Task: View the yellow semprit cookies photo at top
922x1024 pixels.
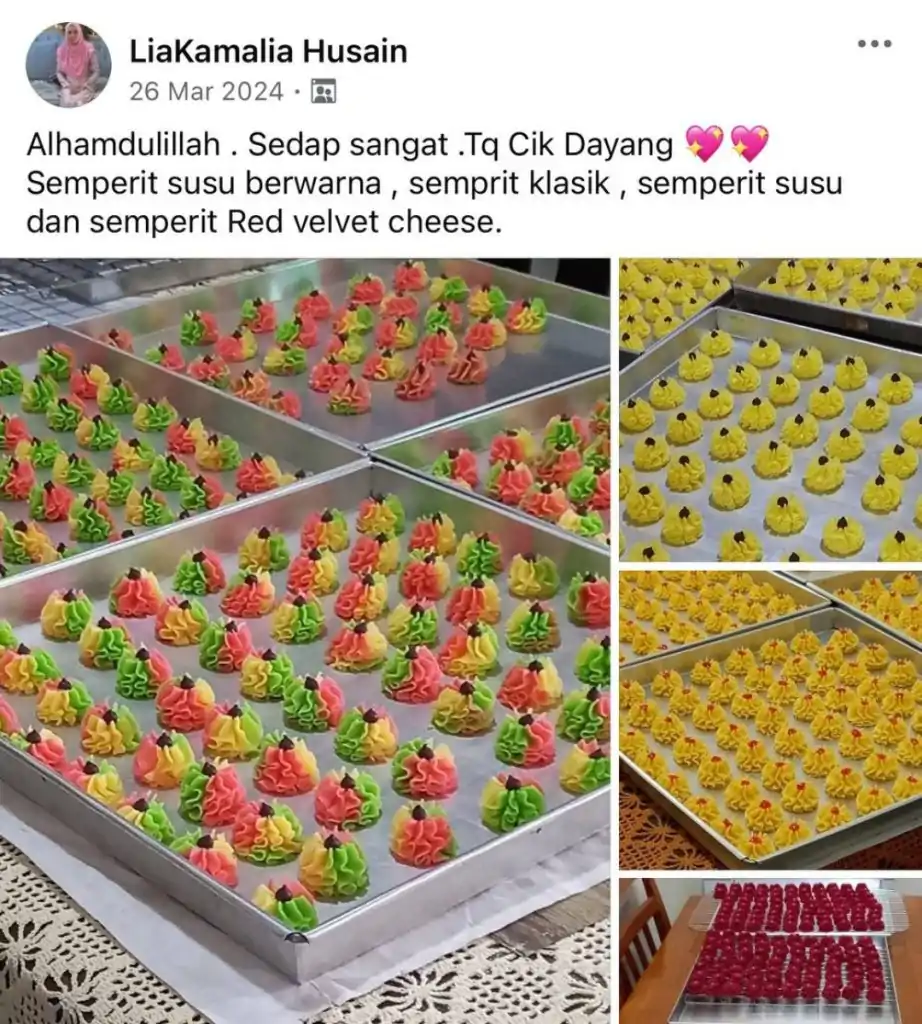Action: pyautogui.click(x=770, y=410)
